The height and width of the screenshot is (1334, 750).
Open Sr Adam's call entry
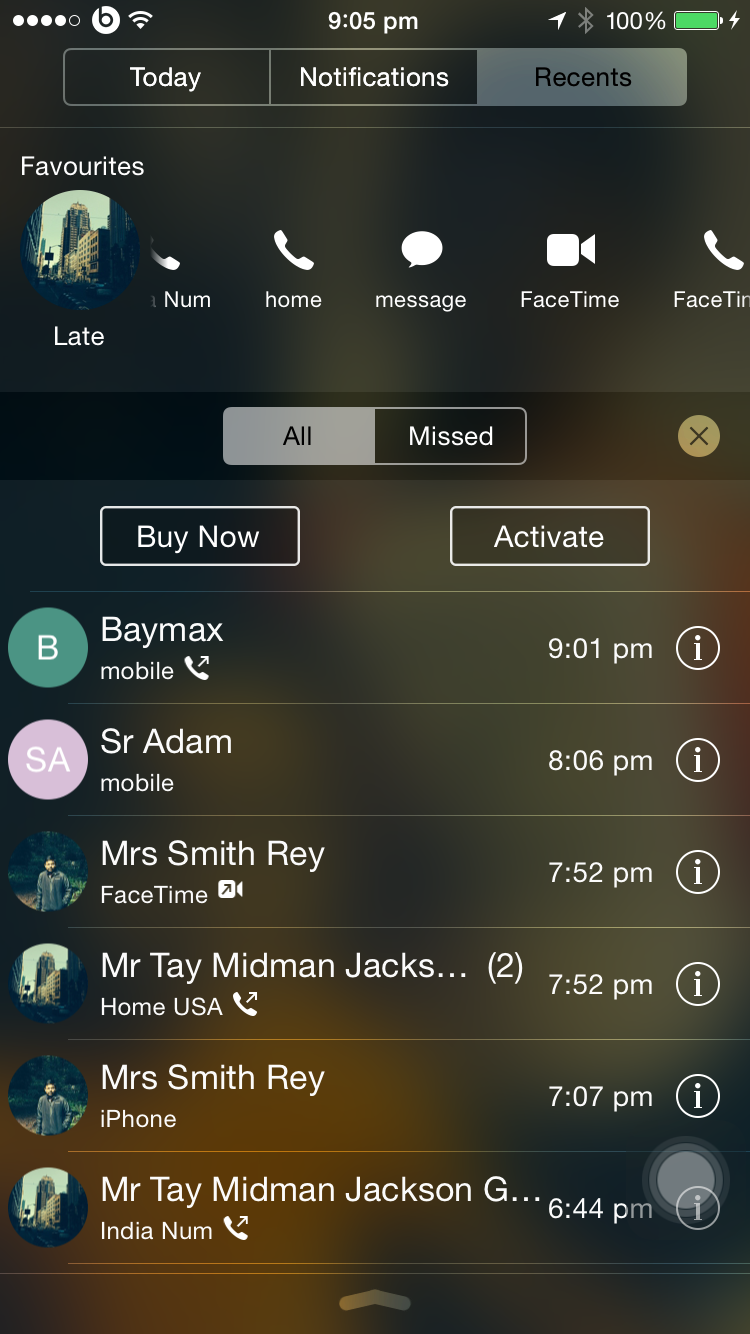click(x=300, y=760)
